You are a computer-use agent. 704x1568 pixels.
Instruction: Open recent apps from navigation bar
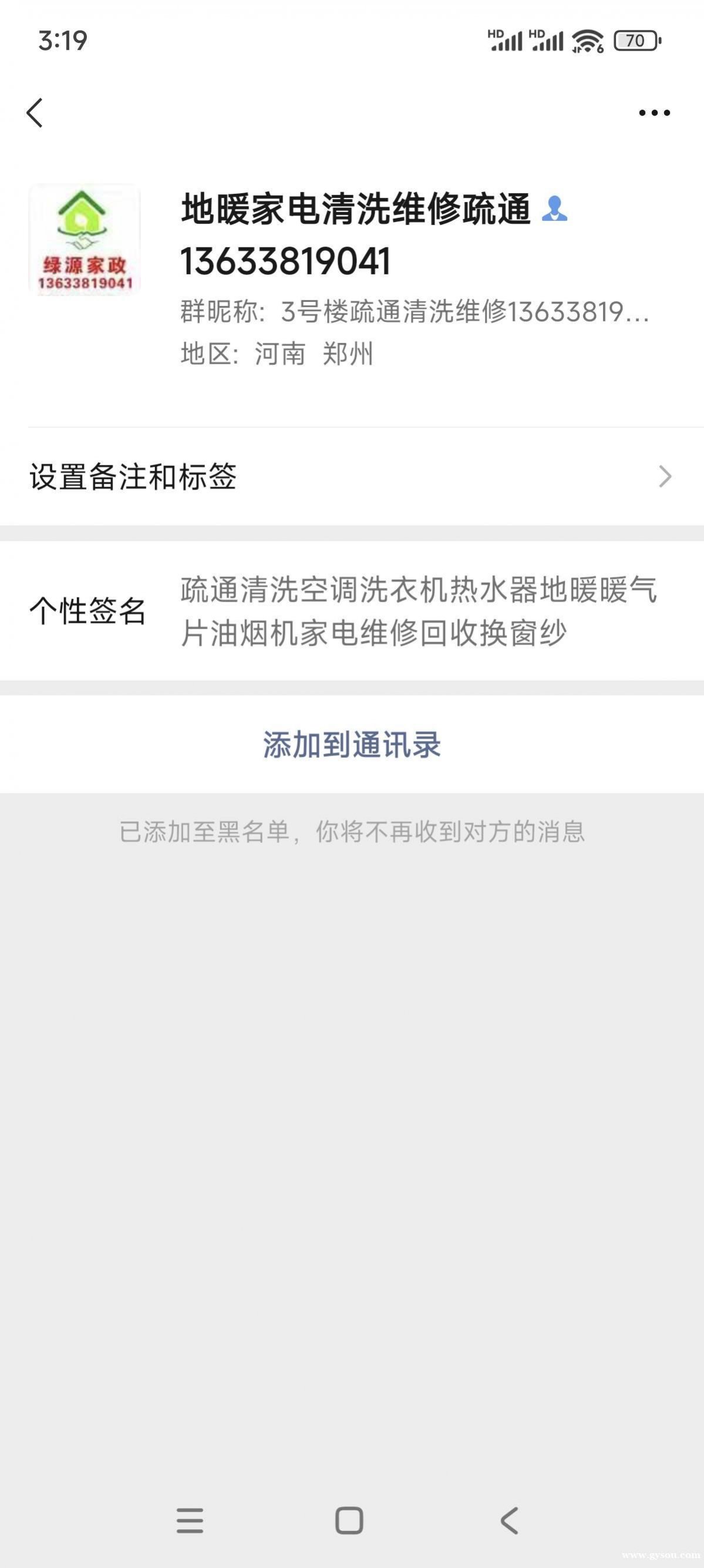[190, 1520]
